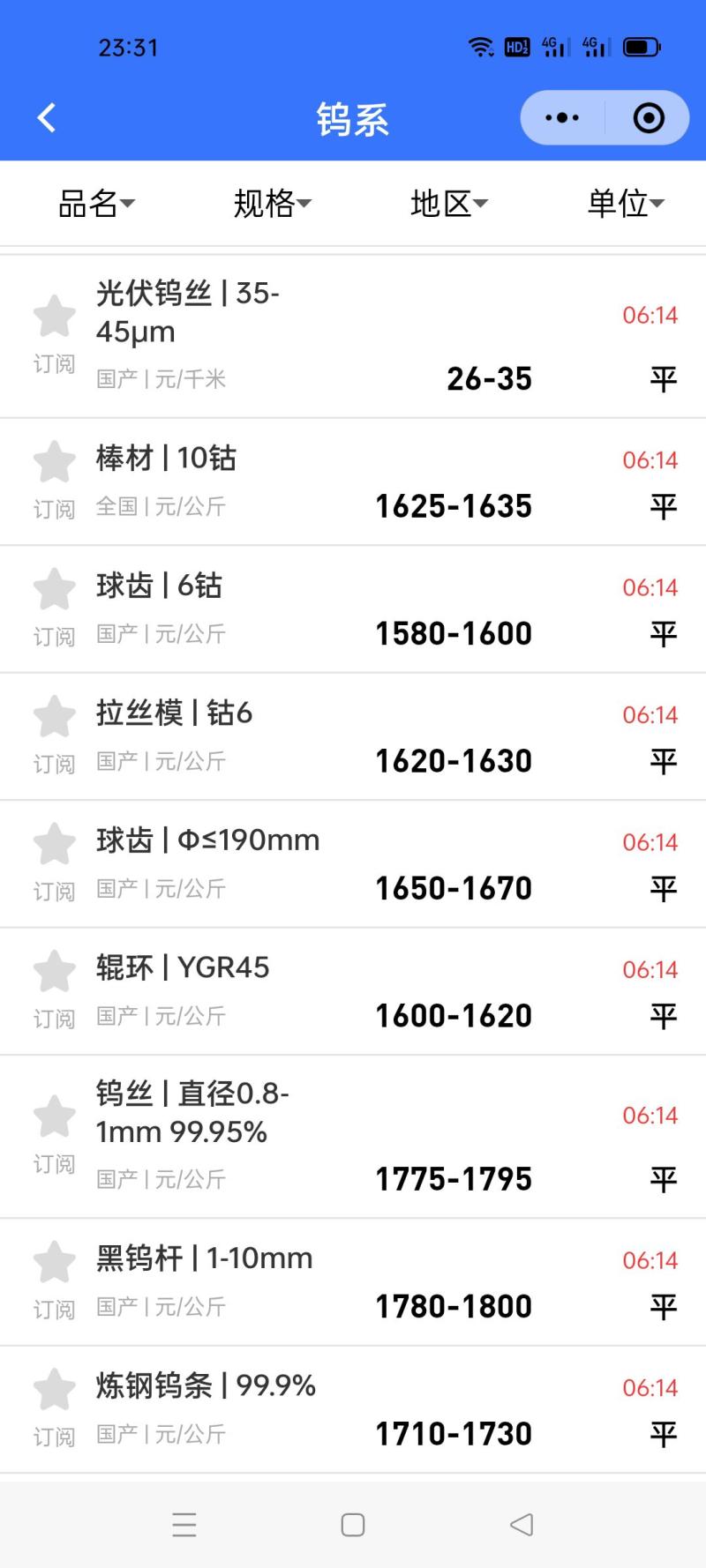Go back using the top arrow
This screenshot has height=1568, width=706.
(x=47, y=117)
